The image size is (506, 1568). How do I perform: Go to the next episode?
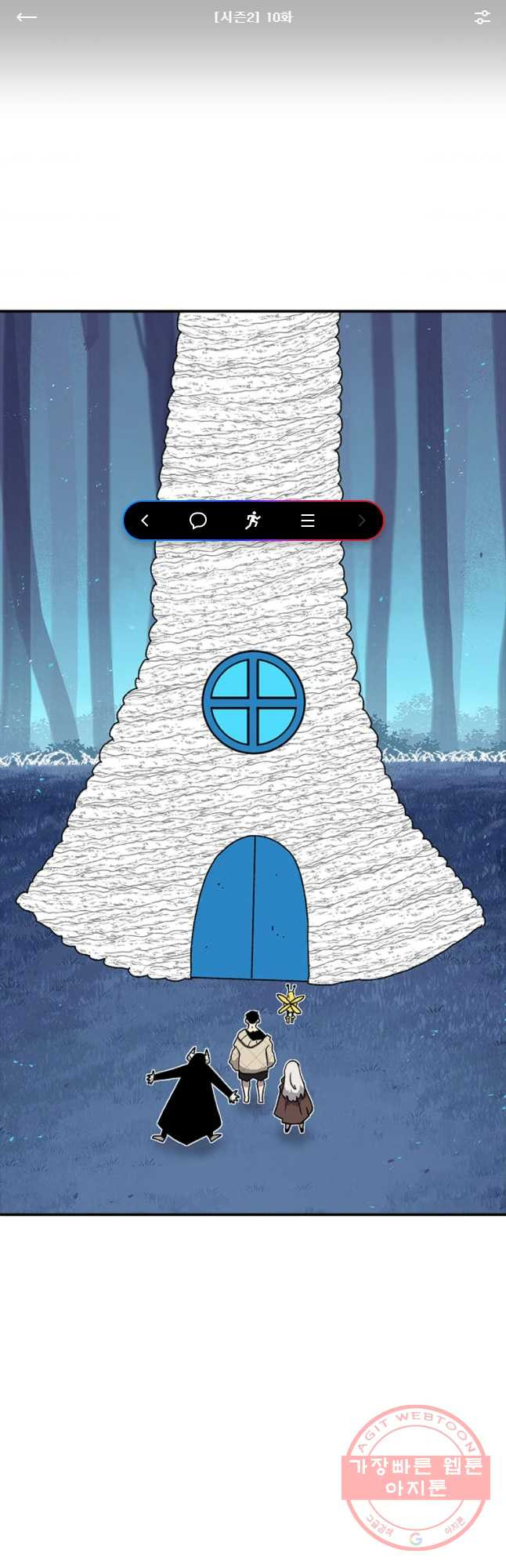pyautogui.click(x=361, y=521)
